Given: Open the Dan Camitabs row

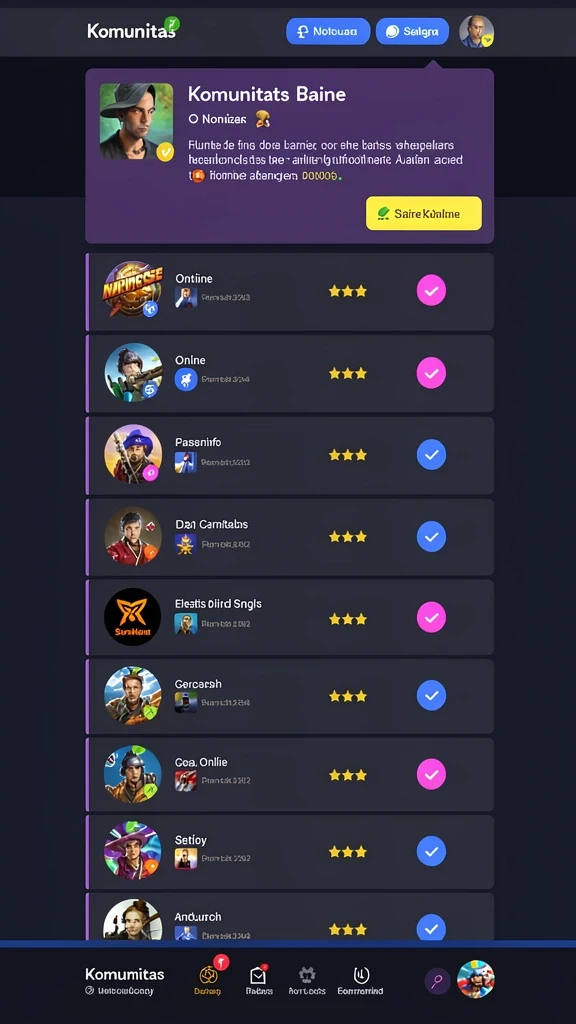Looking at the screenshot, I should point(290,537).
